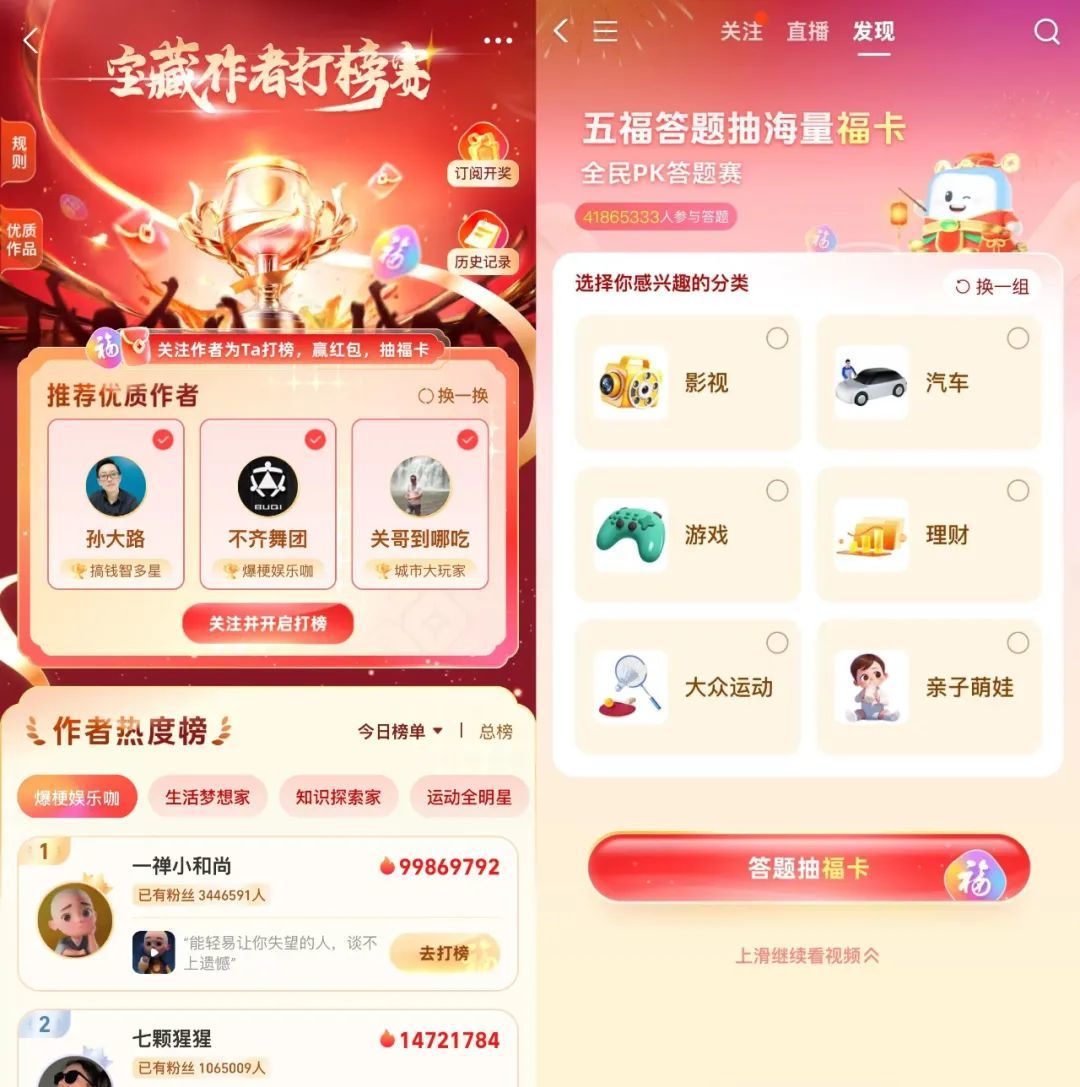Open the 规则 side tab
The image size is (1080, 1087).
18,151
